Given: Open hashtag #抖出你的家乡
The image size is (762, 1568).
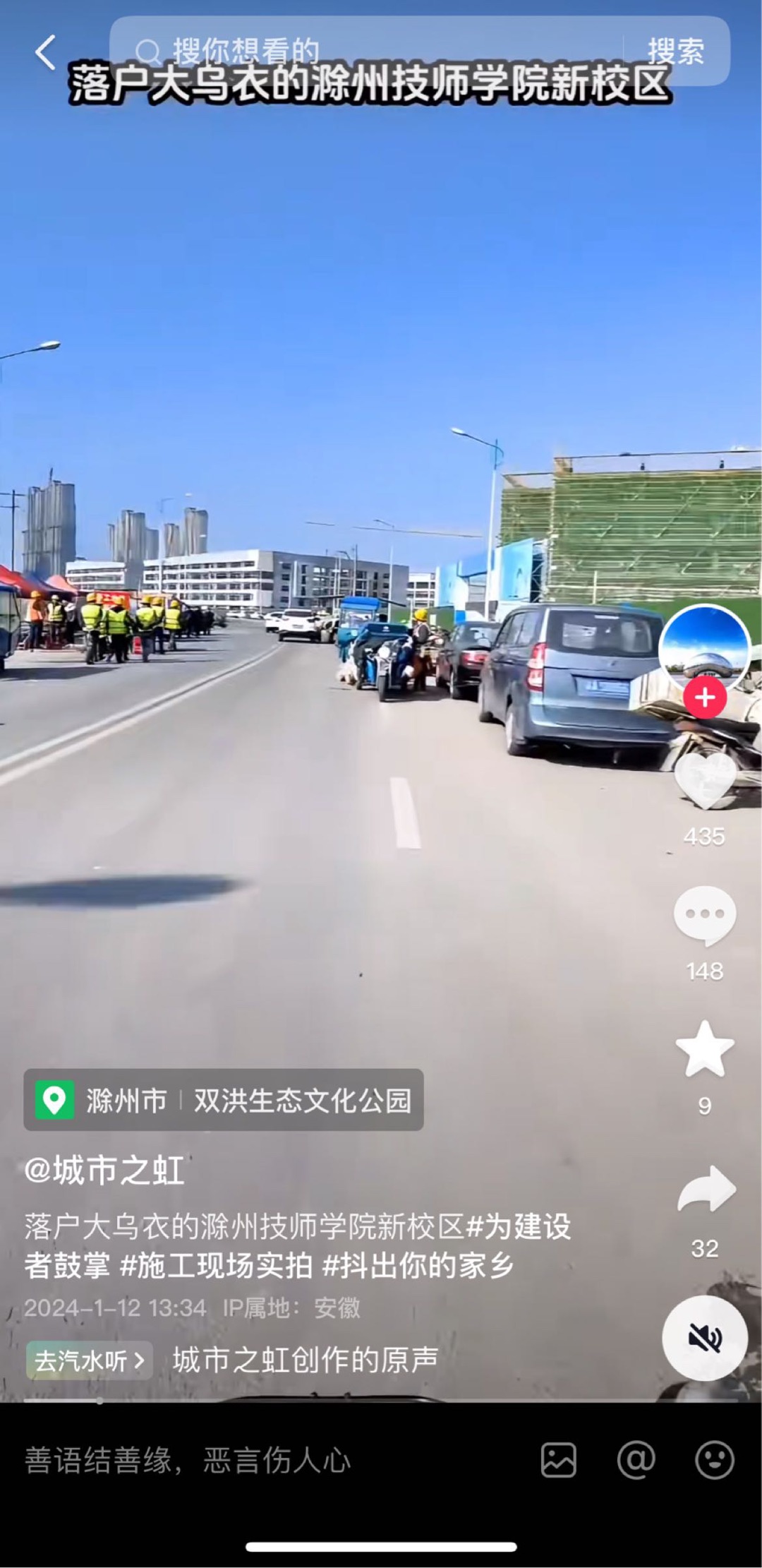Looking at the screenshot, I should (418, 1266).
